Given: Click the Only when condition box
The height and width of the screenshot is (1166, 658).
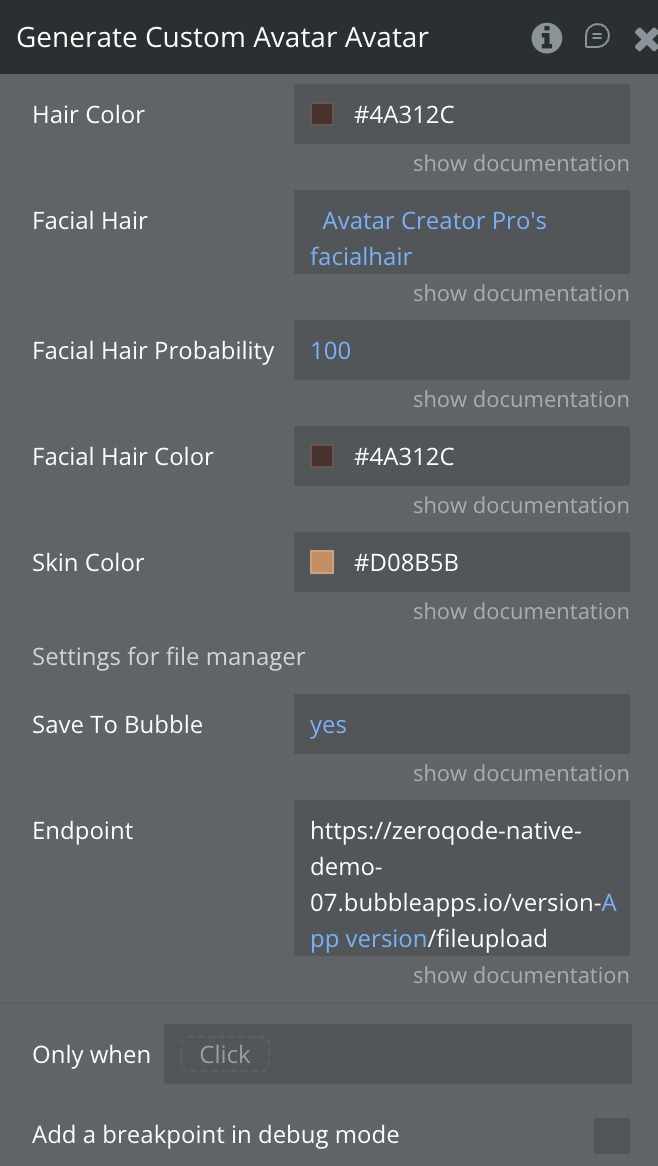Looking at the screenshot, I should 397,1054.
